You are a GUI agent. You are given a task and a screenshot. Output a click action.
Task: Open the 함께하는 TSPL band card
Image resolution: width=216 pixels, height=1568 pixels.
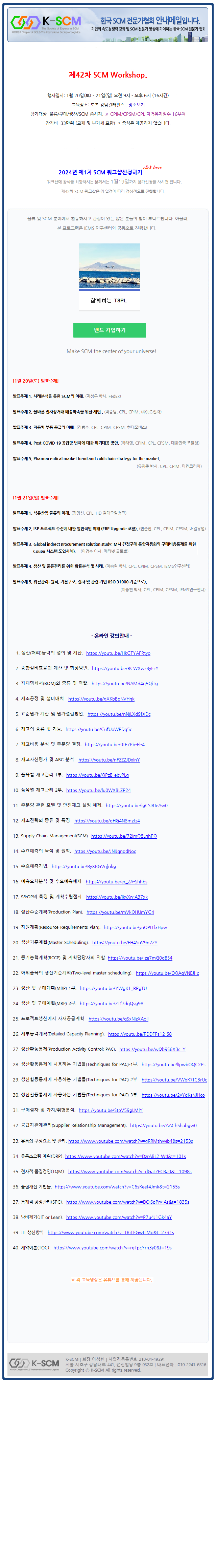[110, 276]
